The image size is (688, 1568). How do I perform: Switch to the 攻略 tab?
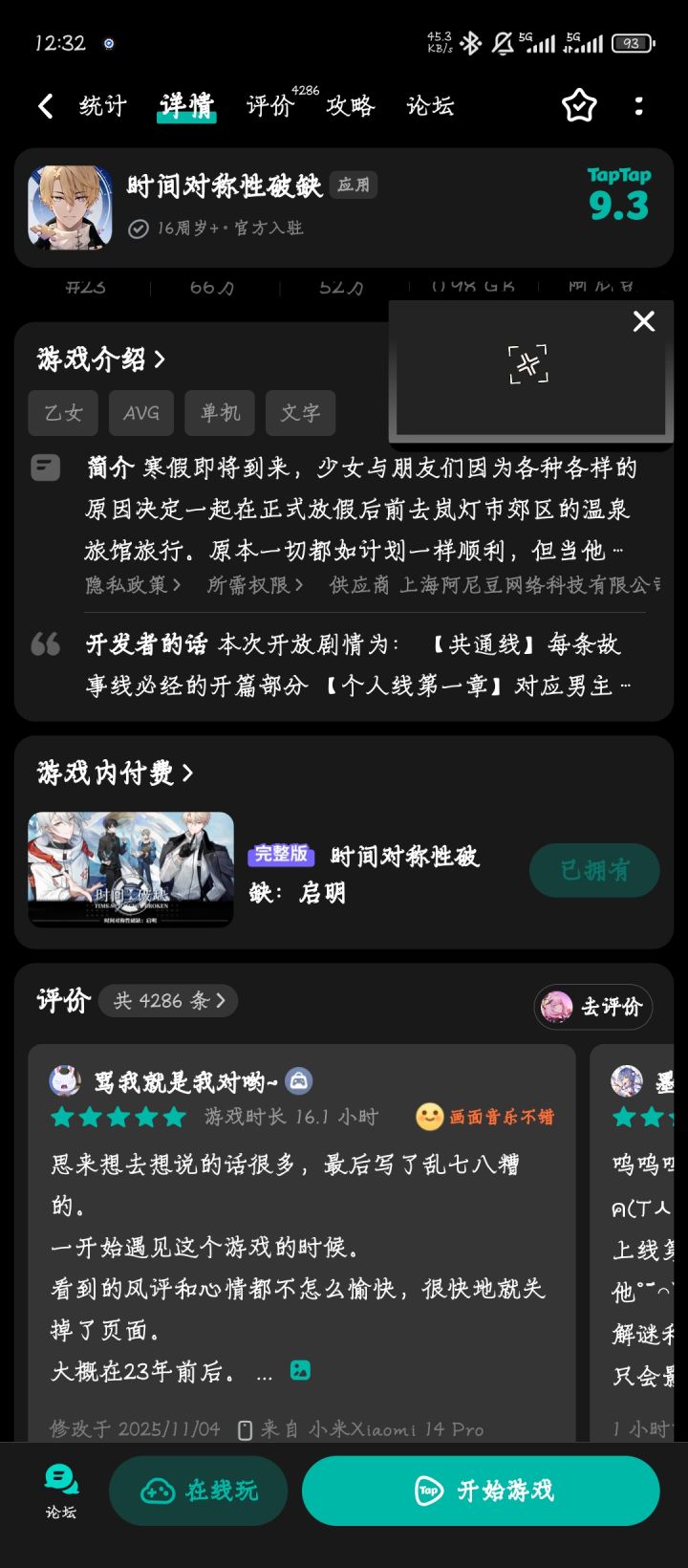351,106
